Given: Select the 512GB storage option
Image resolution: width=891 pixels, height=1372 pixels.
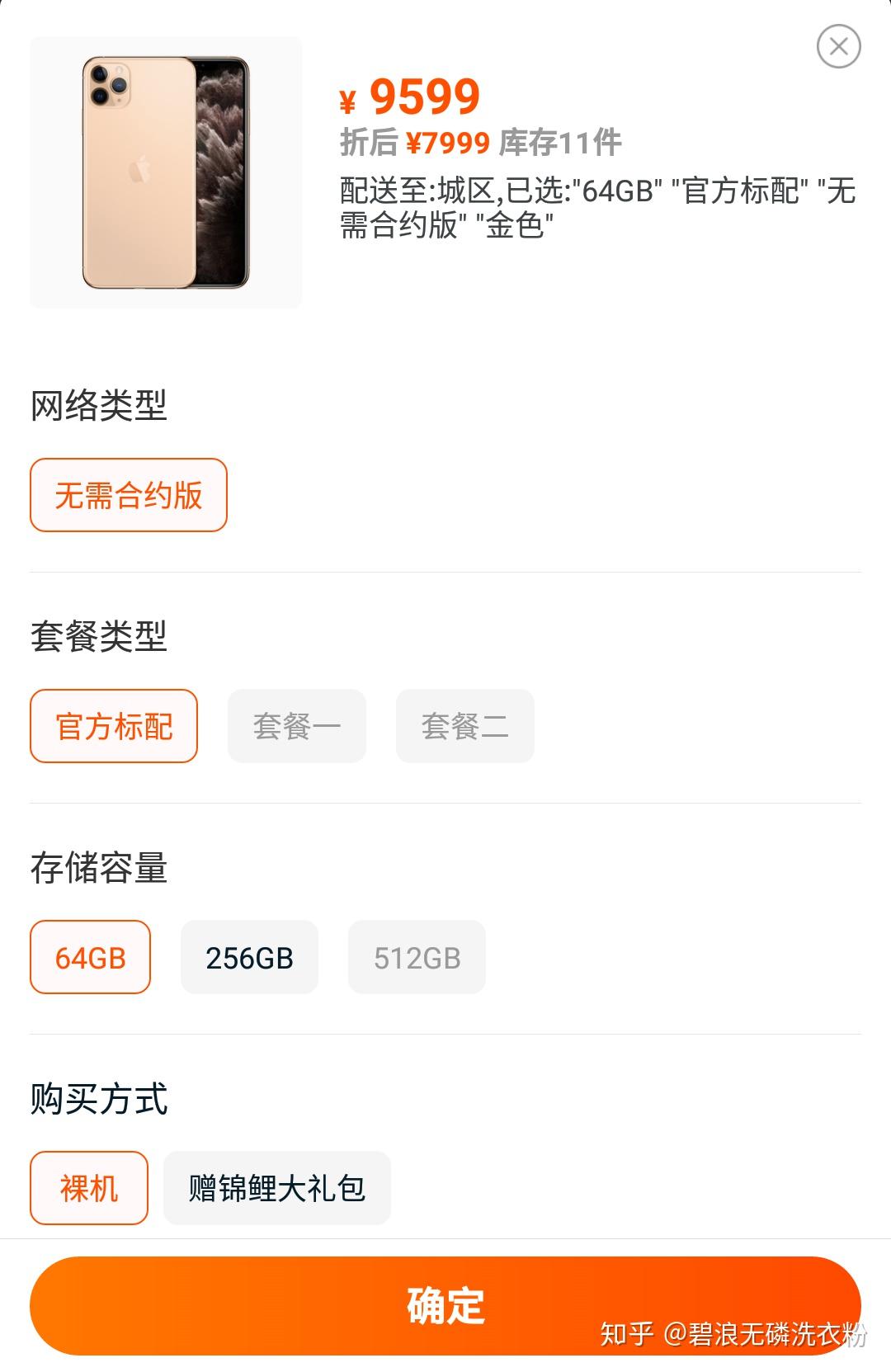Looking at the screenshot, I should (x=417, y=957).
